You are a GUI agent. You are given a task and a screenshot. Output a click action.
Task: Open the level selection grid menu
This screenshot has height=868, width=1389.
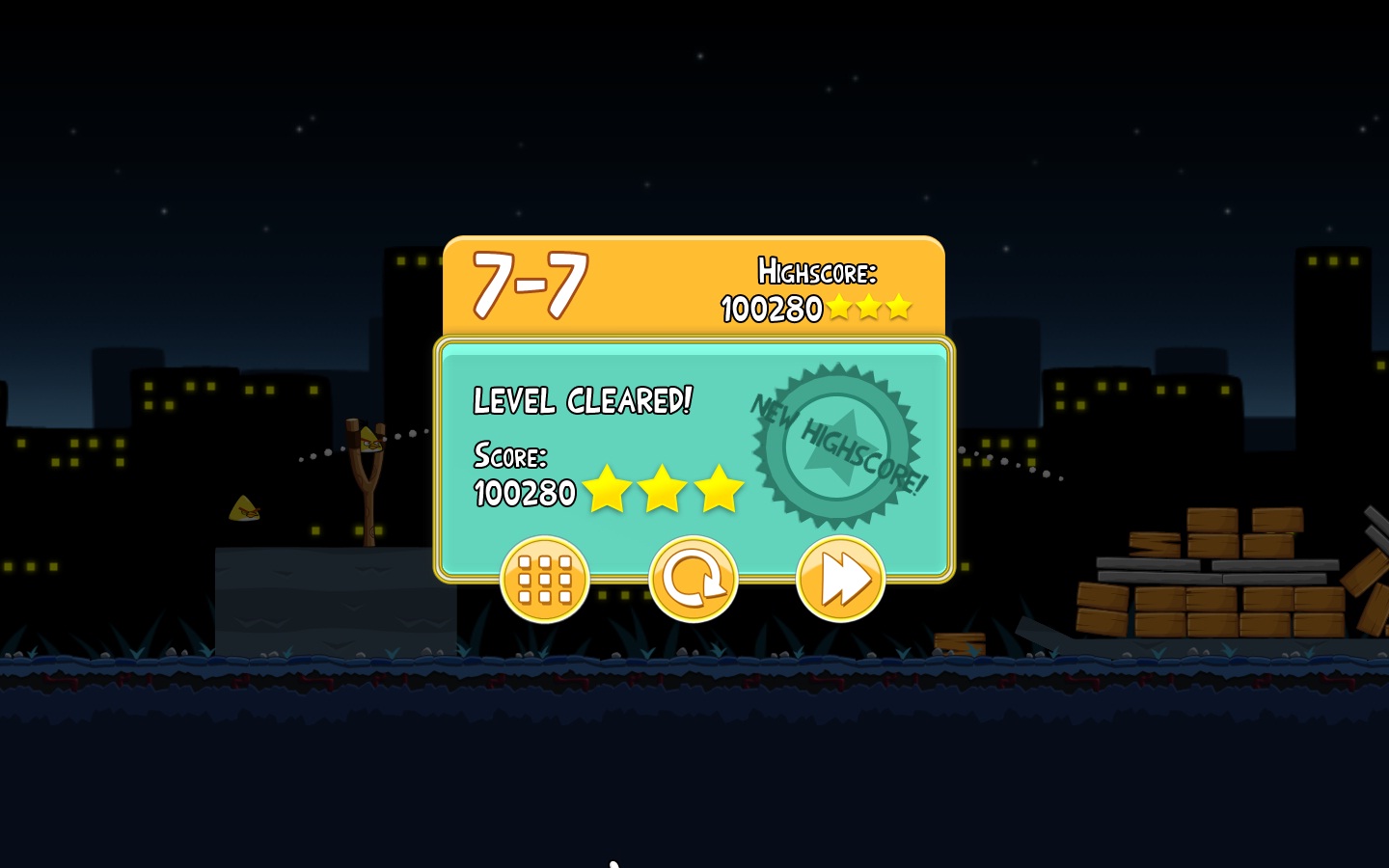(x=545, y=579)
